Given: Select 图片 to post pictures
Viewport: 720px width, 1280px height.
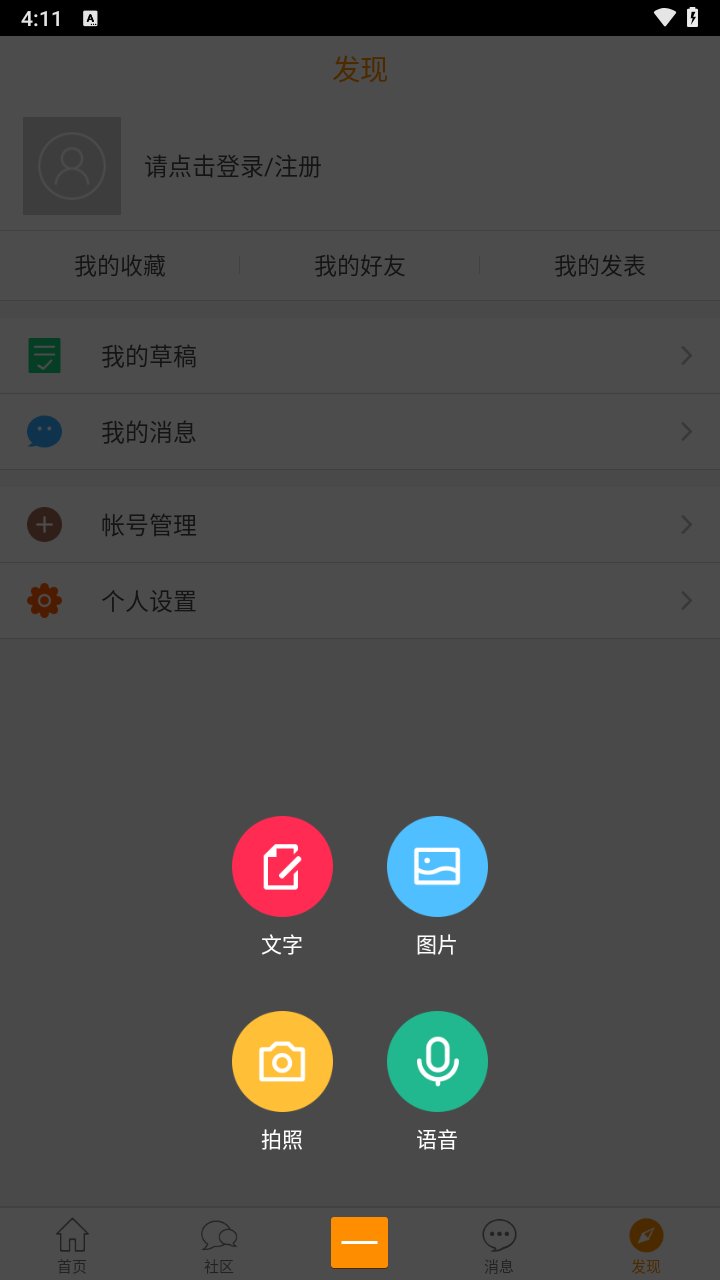Looking at the screenshot, I should pos(437,867).
